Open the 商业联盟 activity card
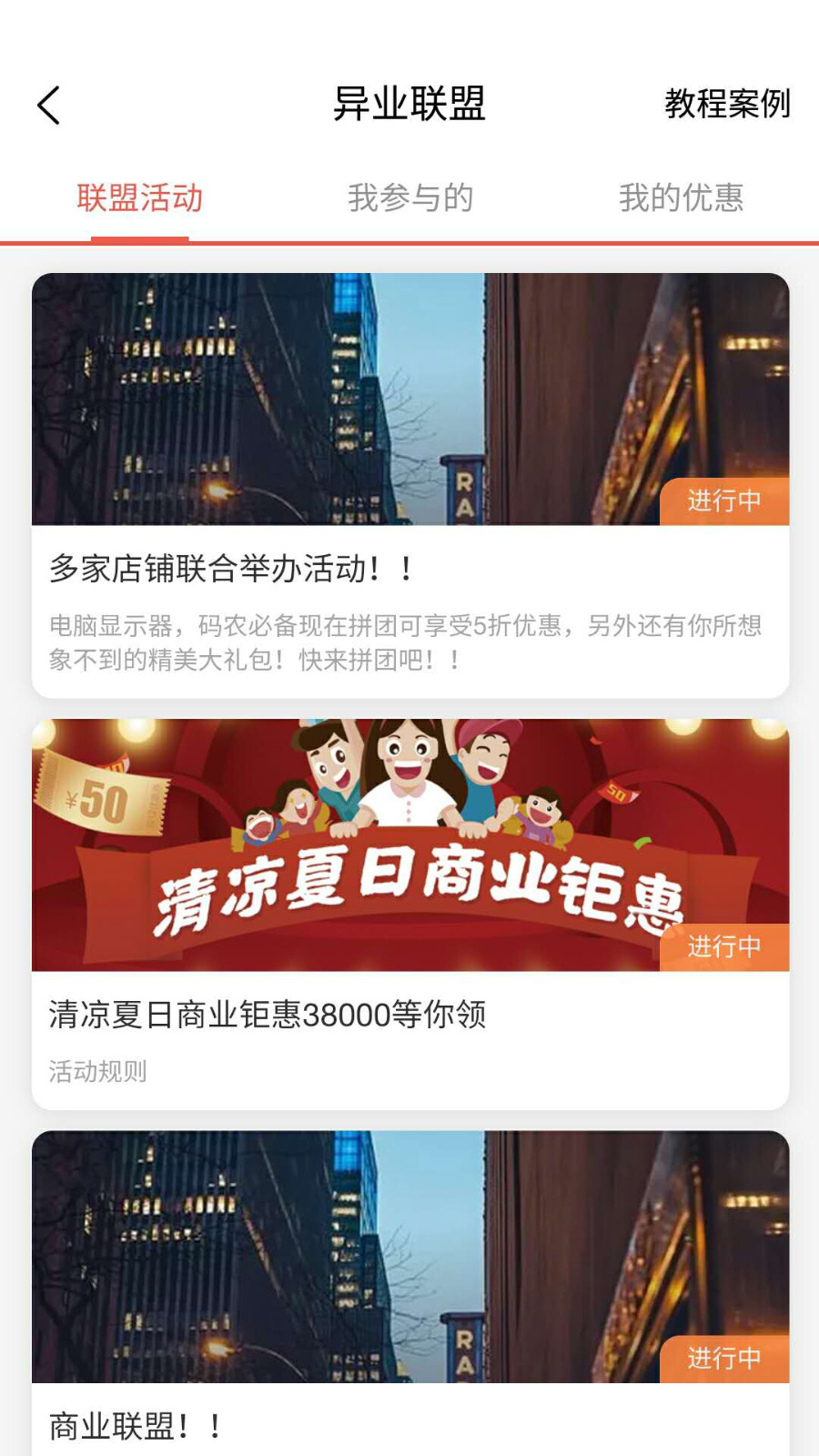The image size is (819, 1456). pyautogui.click(x=410, y=1292)
